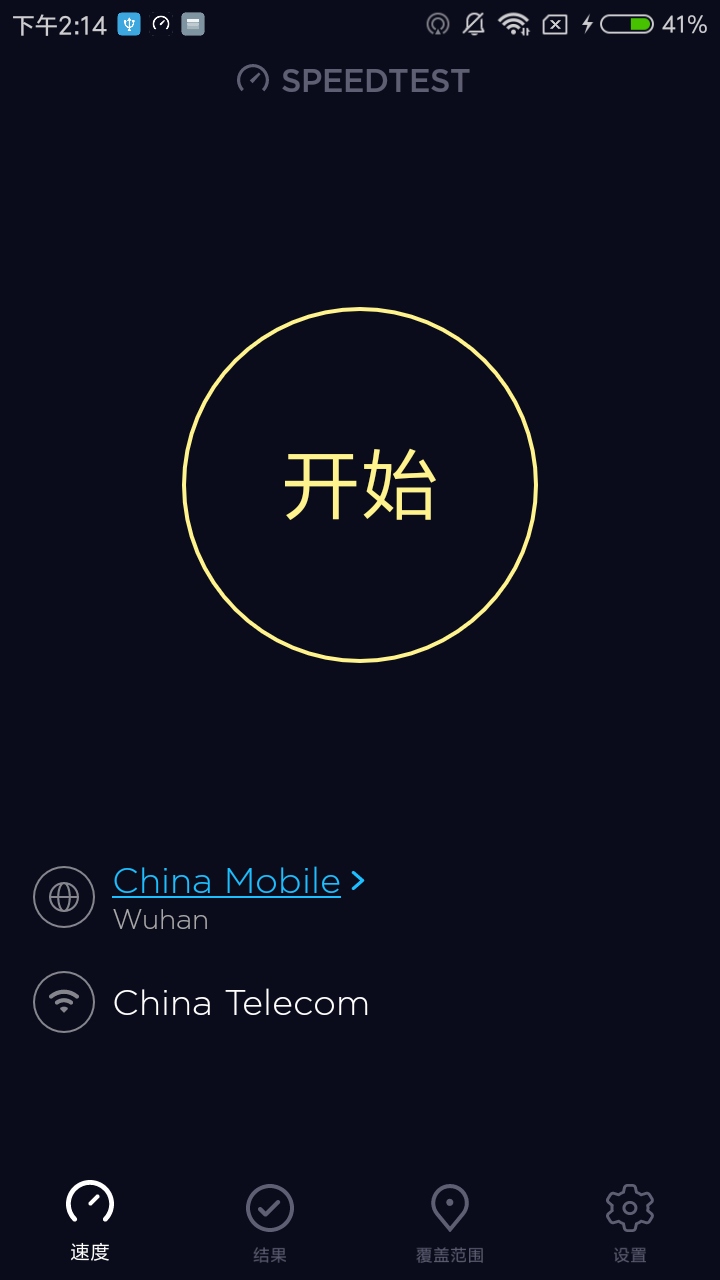The height and width of the screenshot is (1280, 720).
Task: Select the 速度 speed tab
Action: 90,1224
